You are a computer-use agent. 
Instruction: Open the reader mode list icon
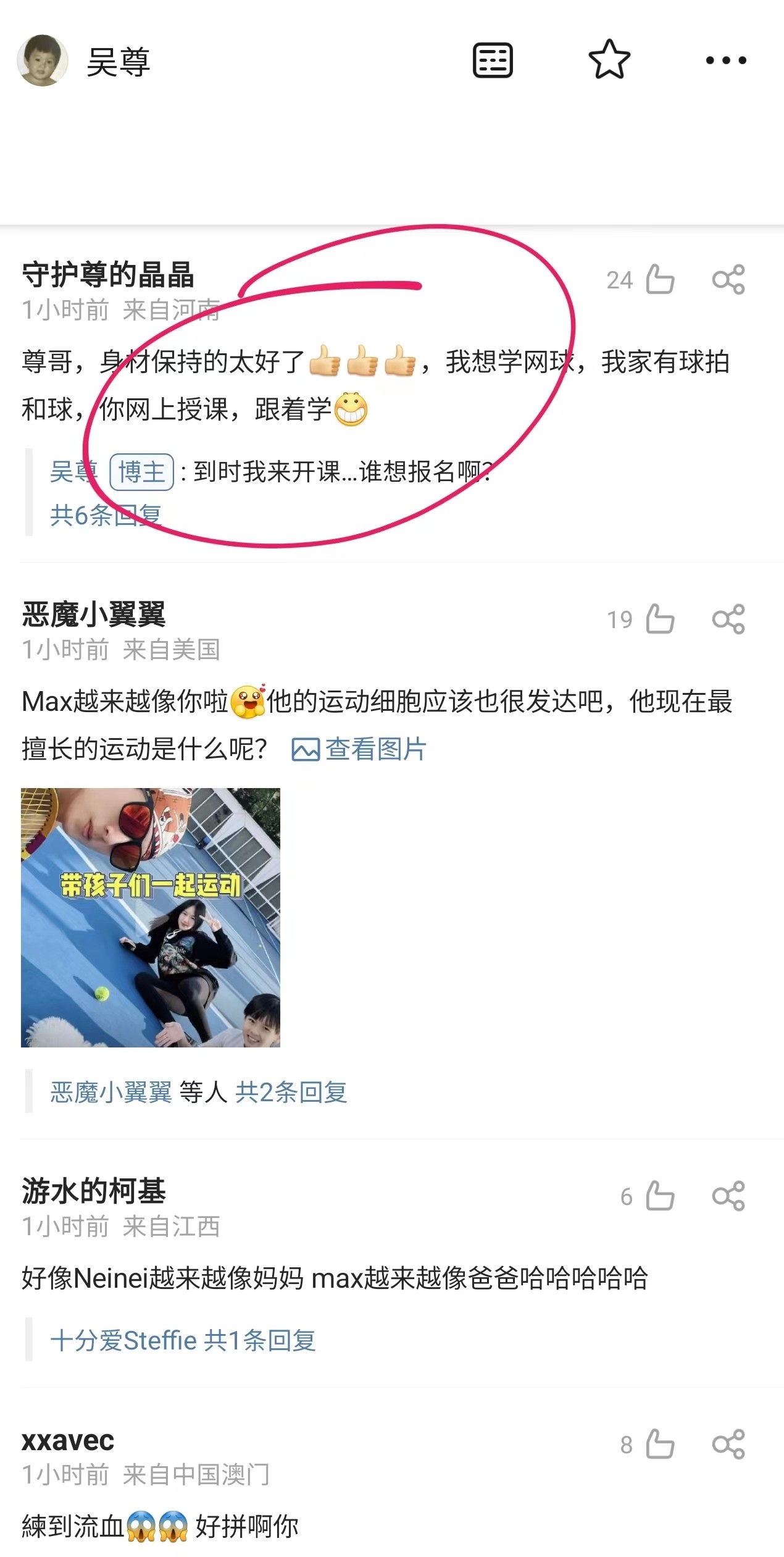(492, 61)
